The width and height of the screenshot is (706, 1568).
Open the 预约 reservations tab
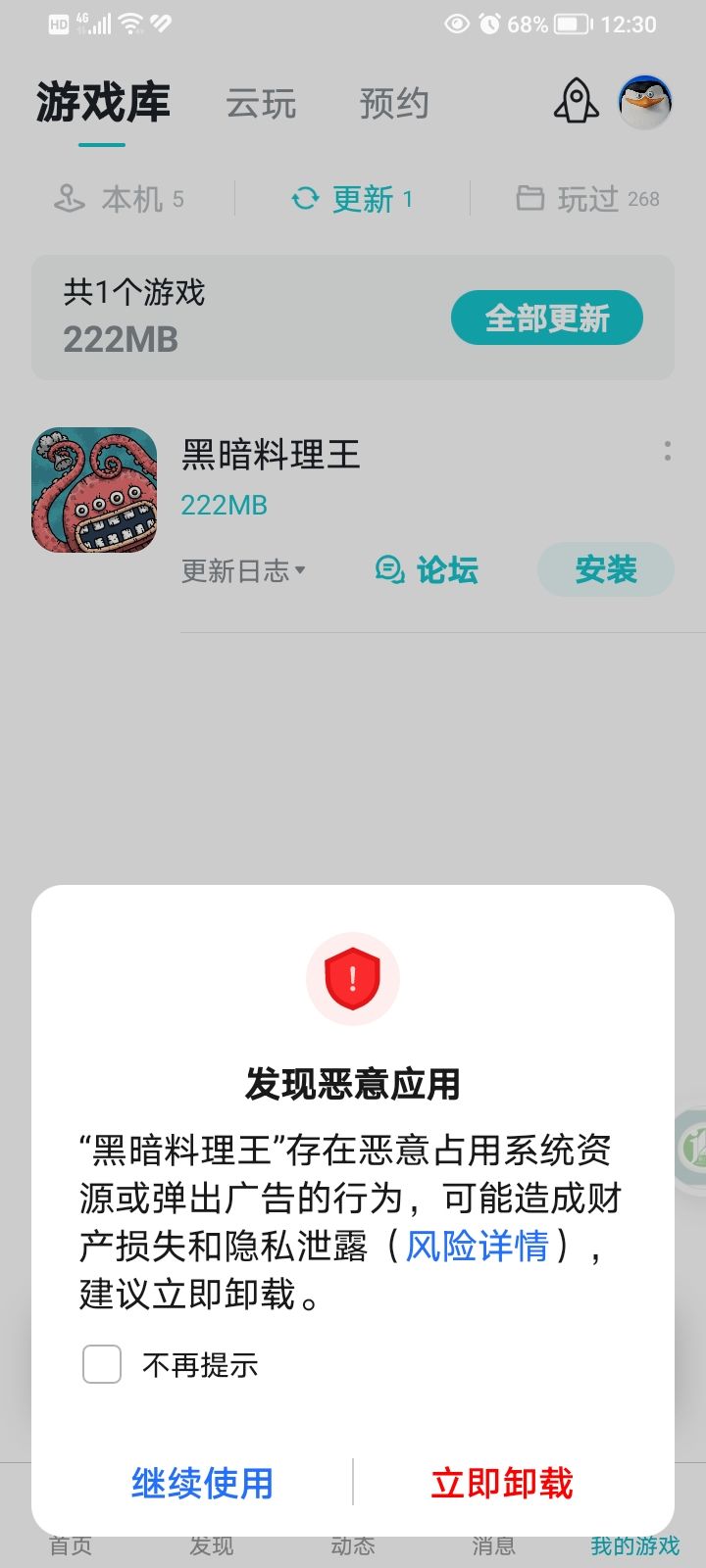pyautogui.click(x=393, y=103)
